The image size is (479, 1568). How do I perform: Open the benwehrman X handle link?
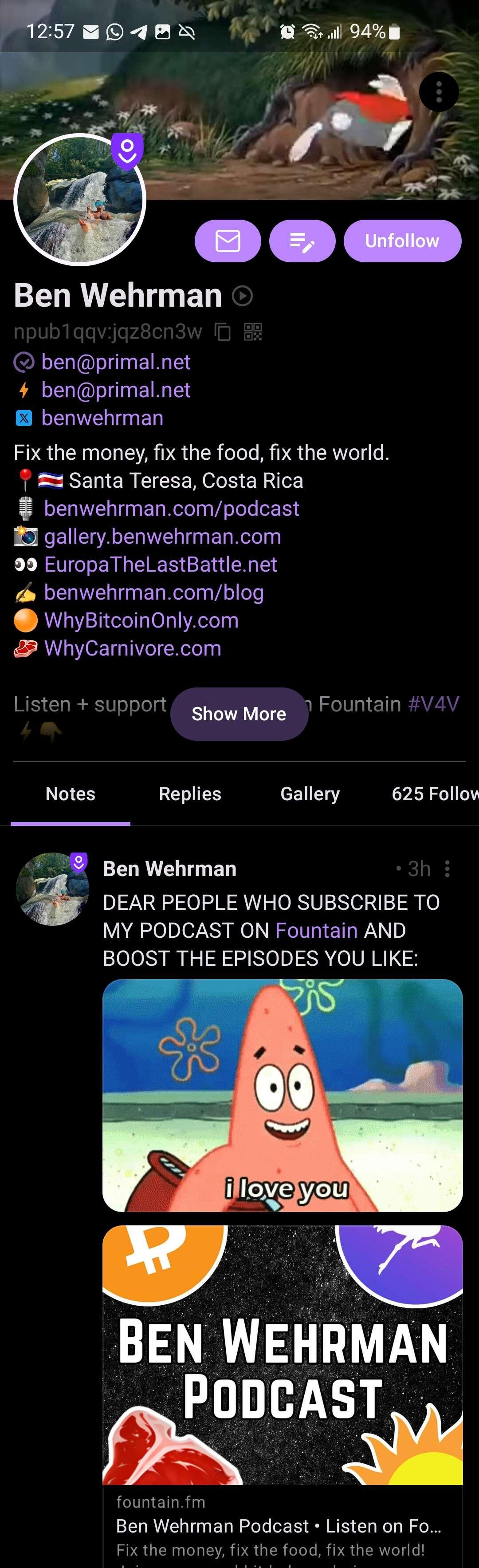(x=102, y=418)
